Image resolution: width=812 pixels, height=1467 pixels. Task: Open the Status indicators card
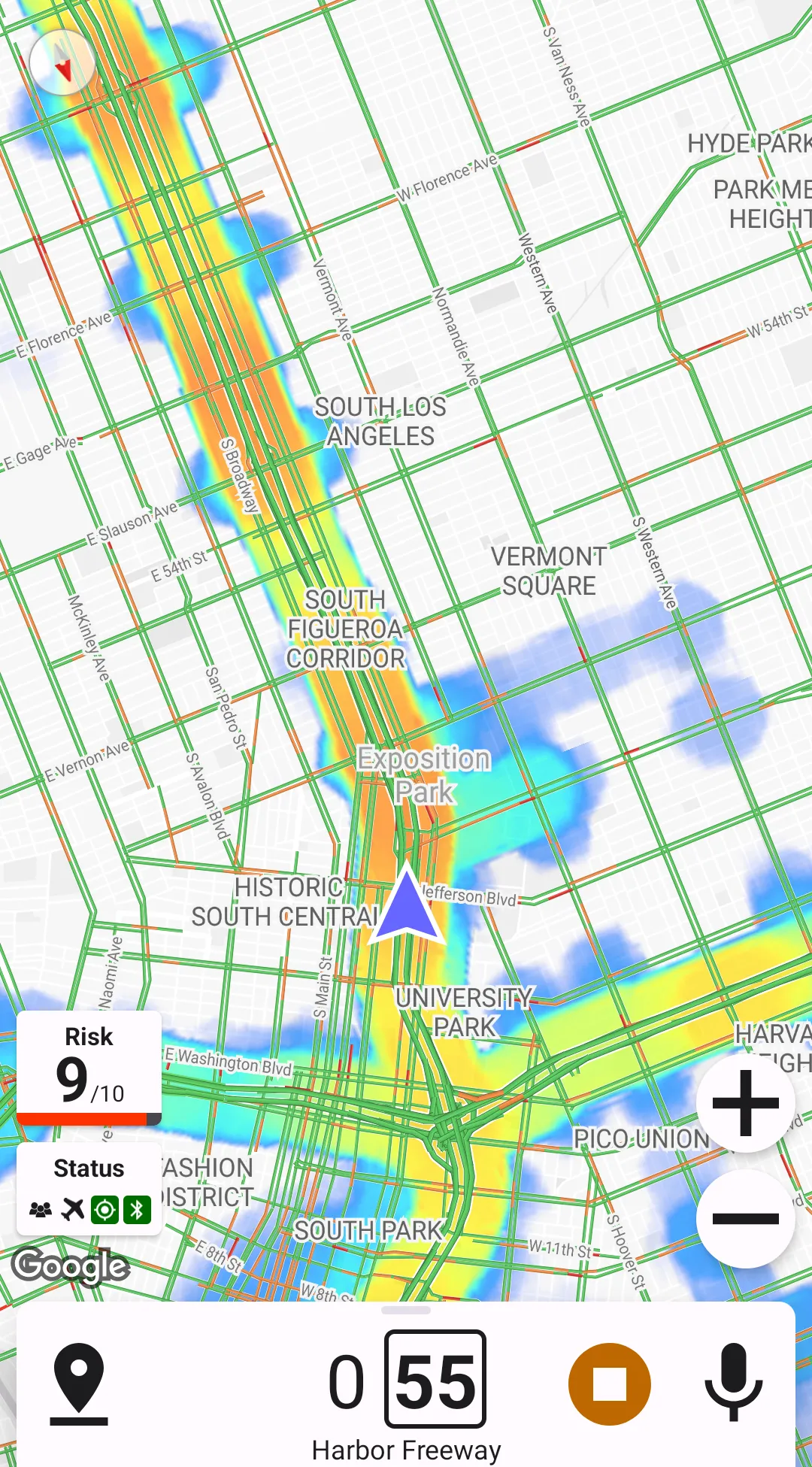pos(89,1189)
